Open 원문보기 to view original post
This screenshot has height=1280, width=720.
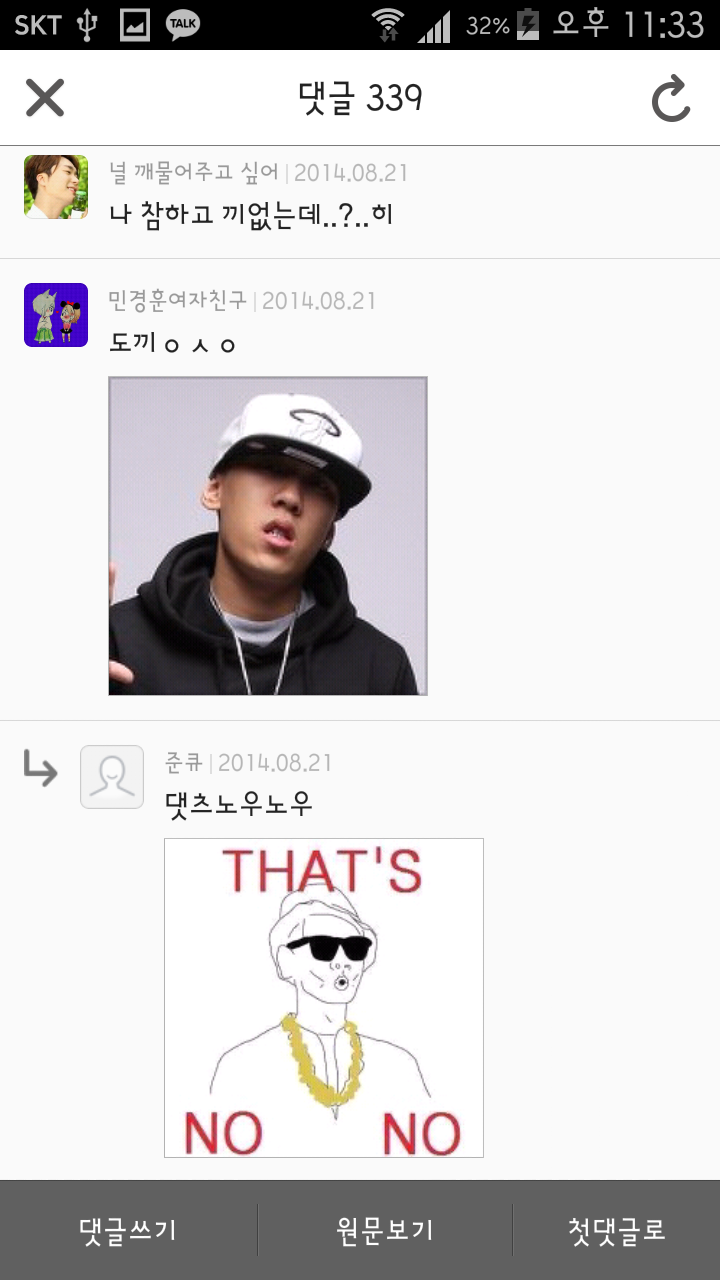[x=385, y=1230]
